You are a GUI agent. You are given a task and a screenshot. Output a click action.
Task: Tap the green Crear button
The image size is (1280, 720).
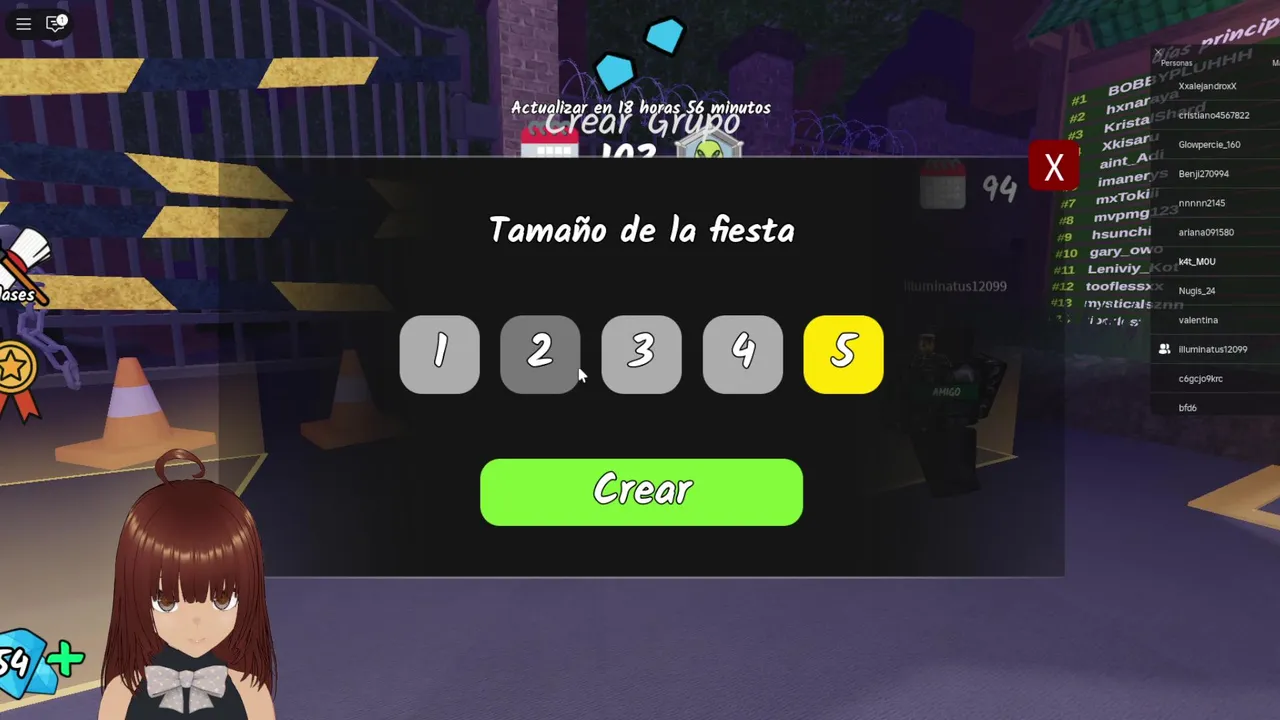[x=641, y=492]
